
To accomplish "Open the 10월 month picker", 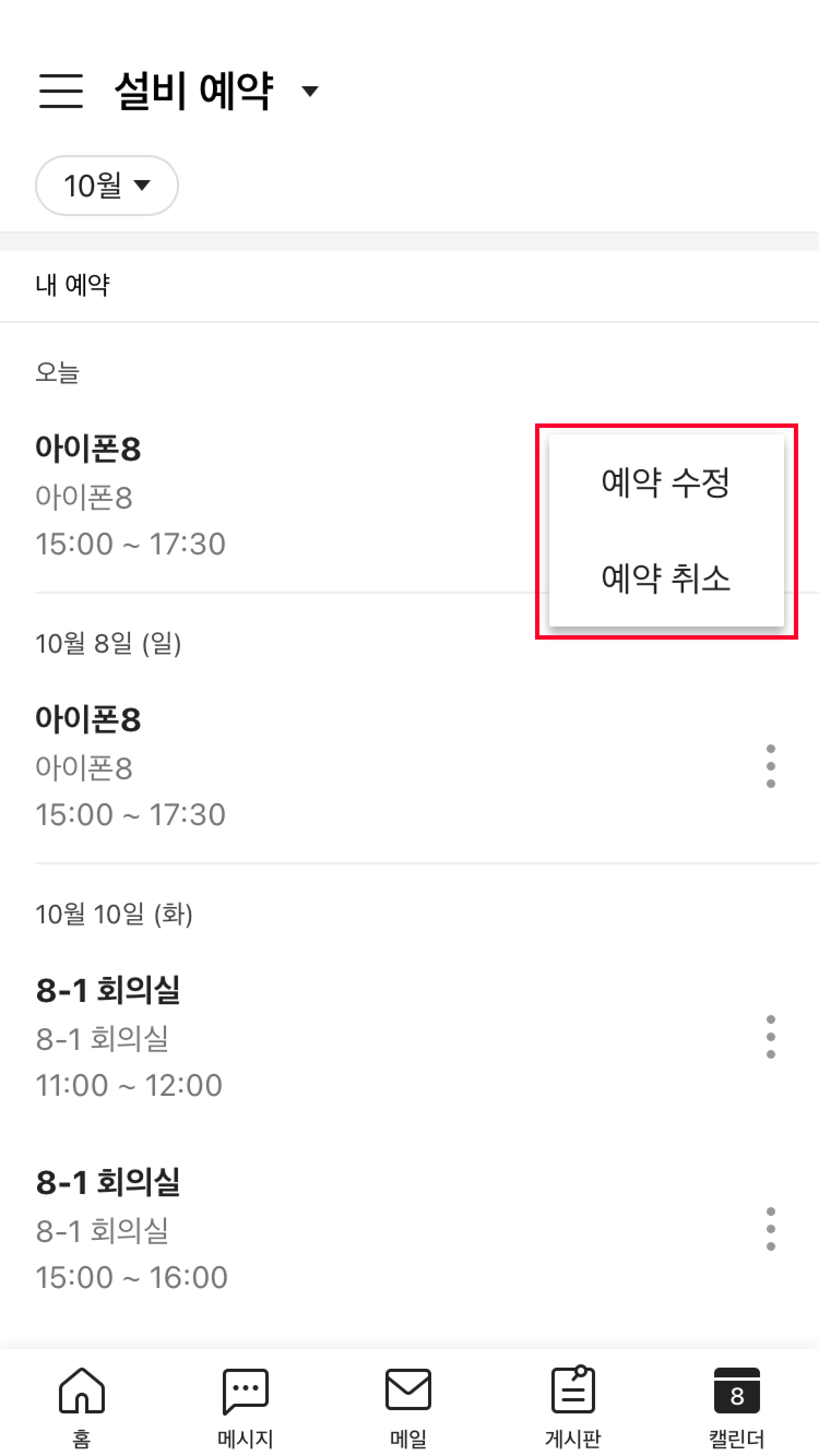I will (106, 186).
